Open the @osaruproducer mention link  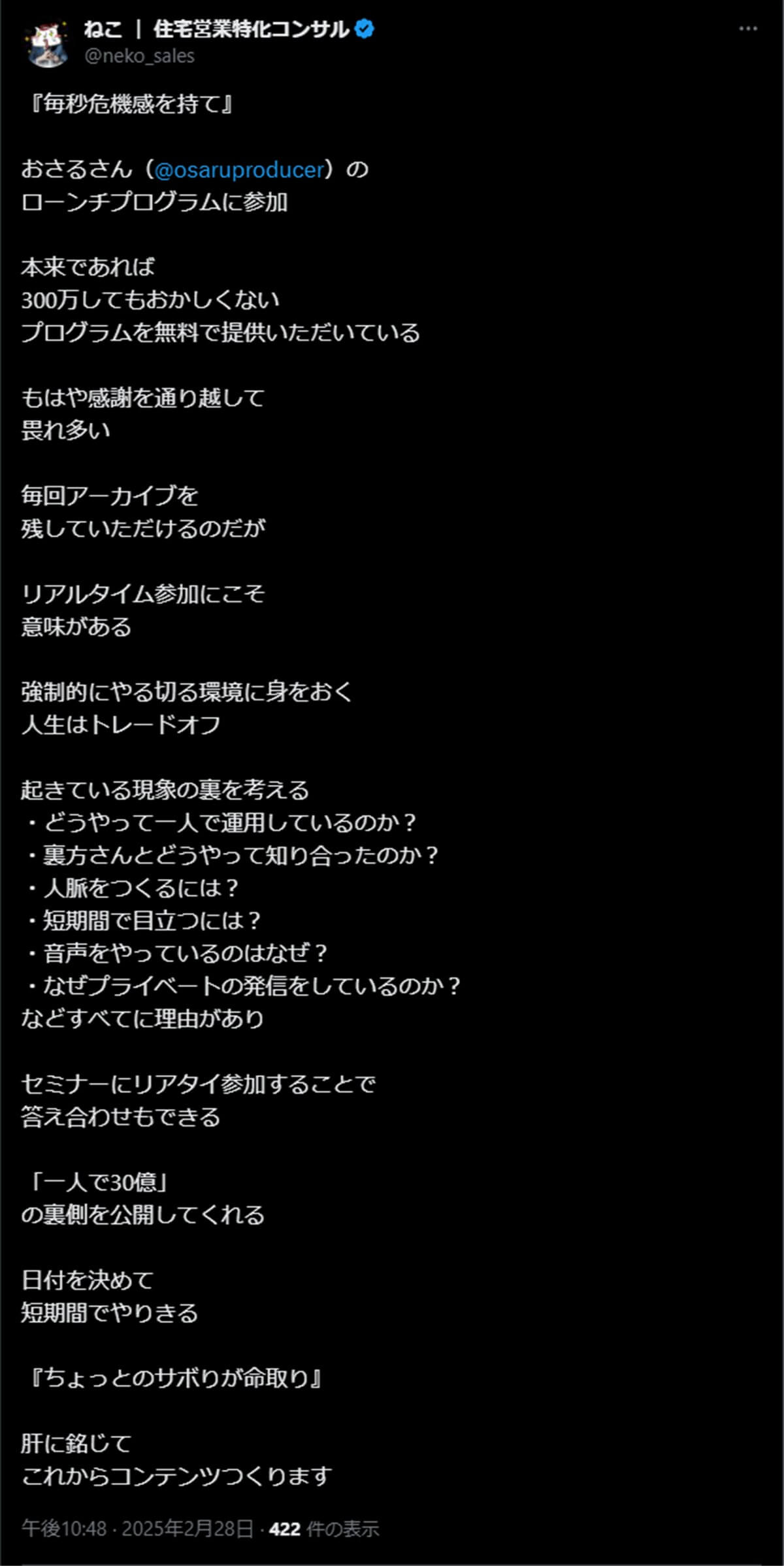(x=239, y=170)
